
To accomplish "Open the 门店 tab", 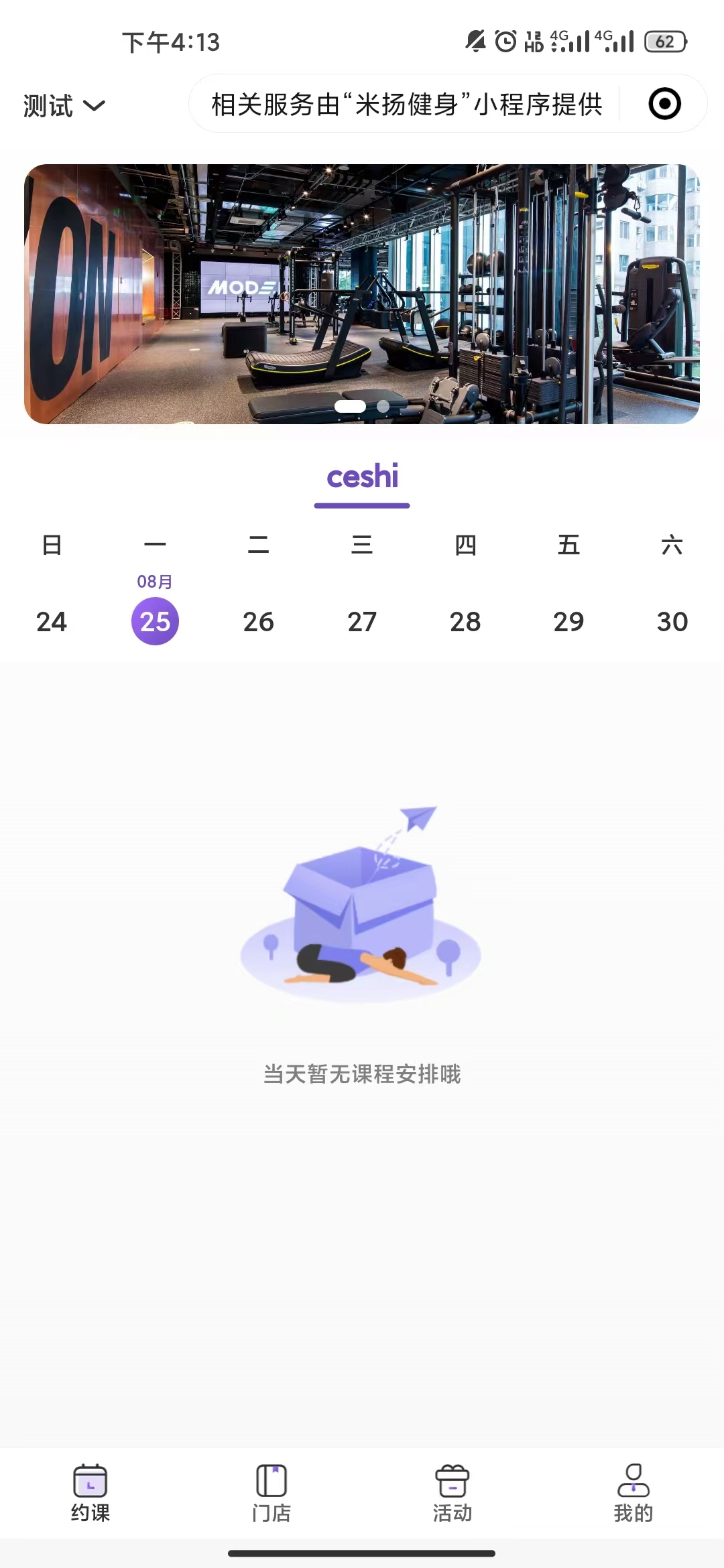I will (271, 1493).
